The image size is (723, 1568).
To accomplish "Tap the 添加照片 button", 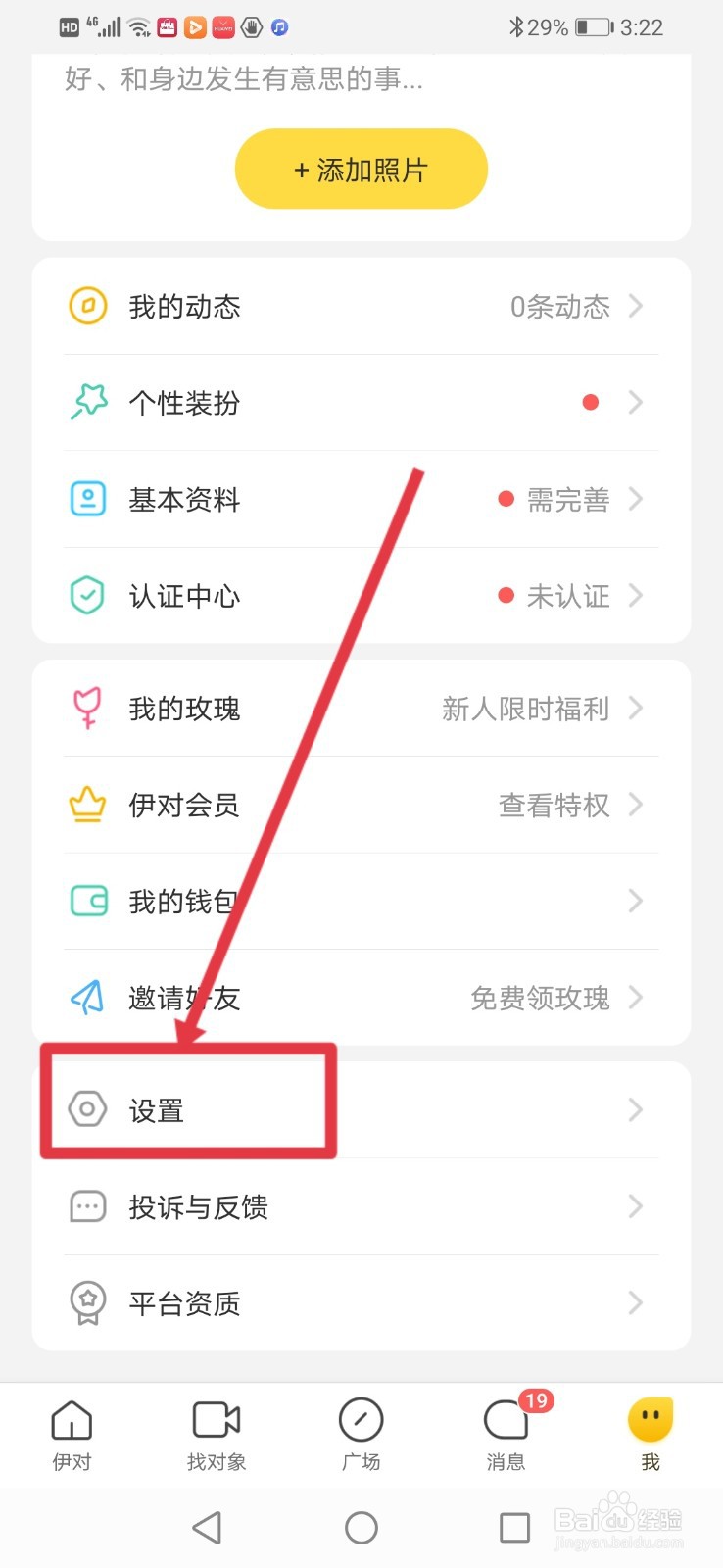I will (361, 169).
